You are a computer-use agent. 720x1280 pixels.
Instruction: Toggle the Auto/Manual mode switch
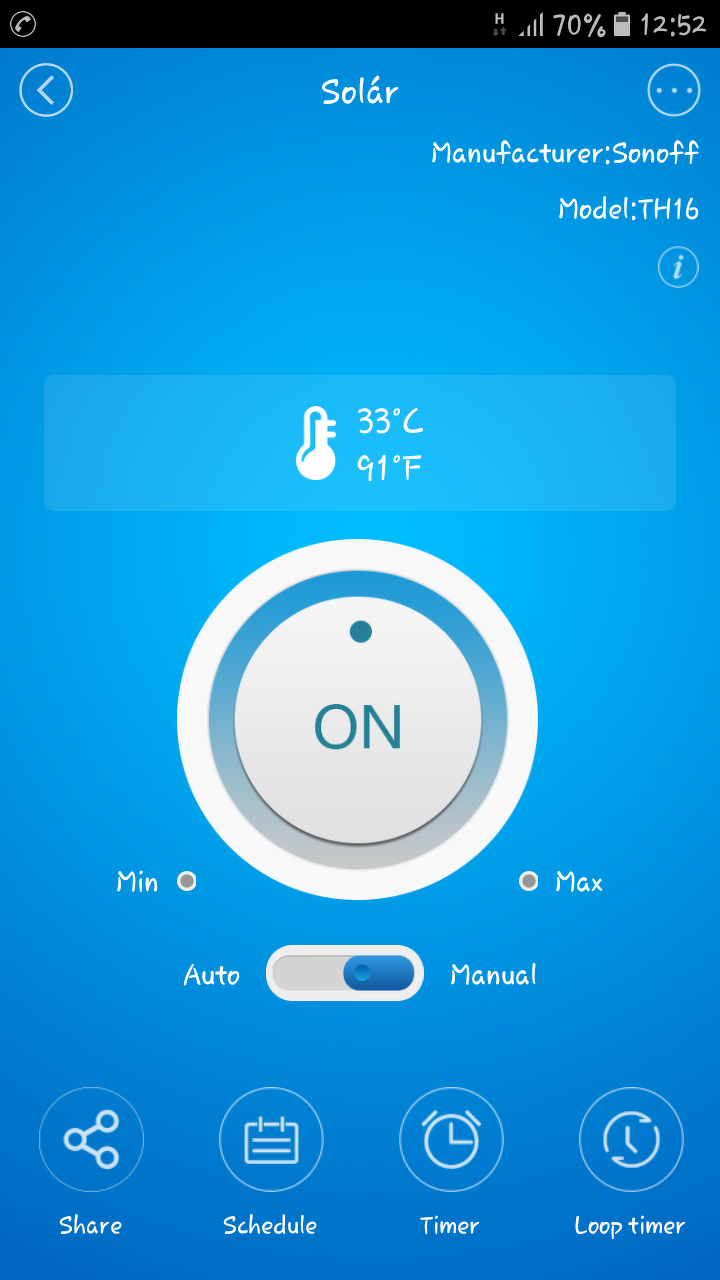(x=345, y=973)
